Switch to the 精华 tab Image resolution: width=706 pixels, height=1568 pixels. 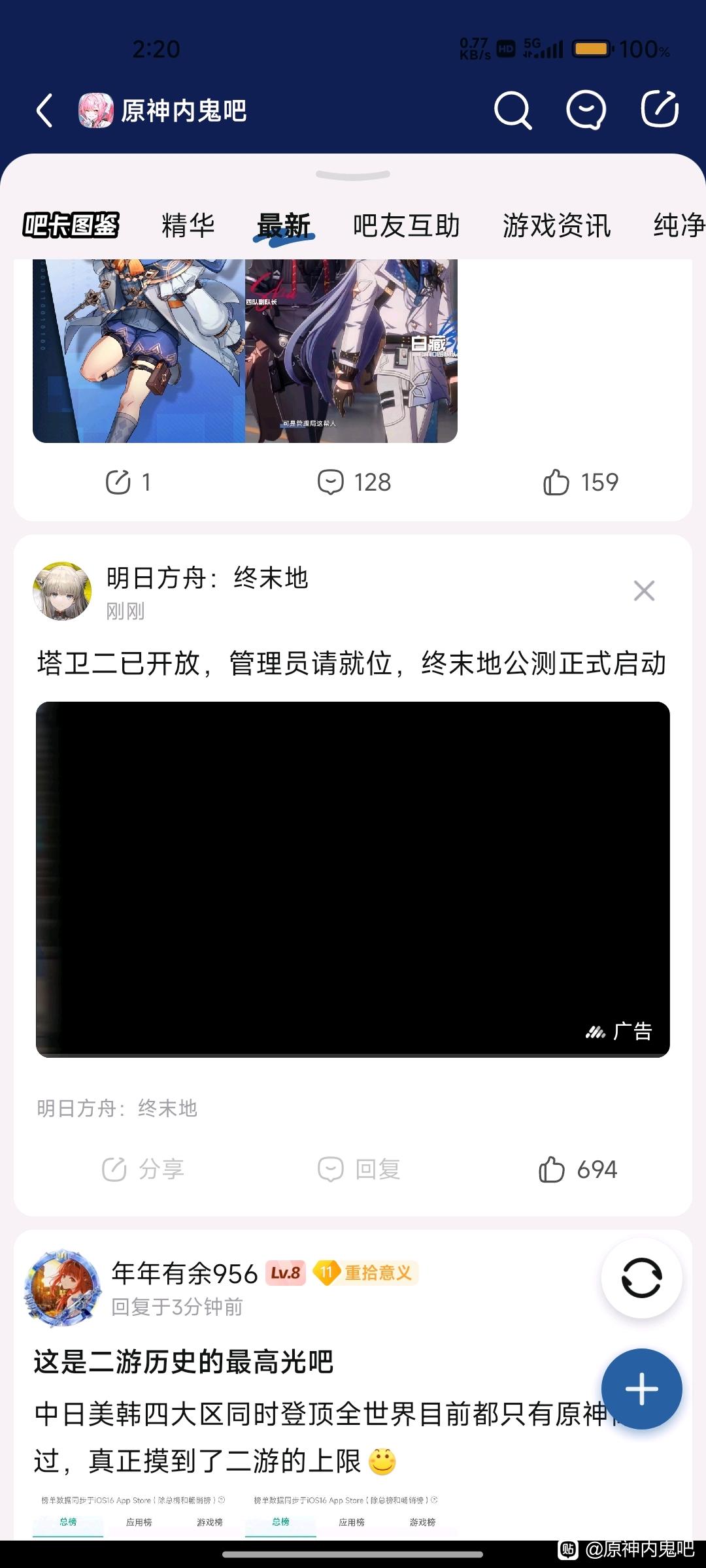[188, 225]
